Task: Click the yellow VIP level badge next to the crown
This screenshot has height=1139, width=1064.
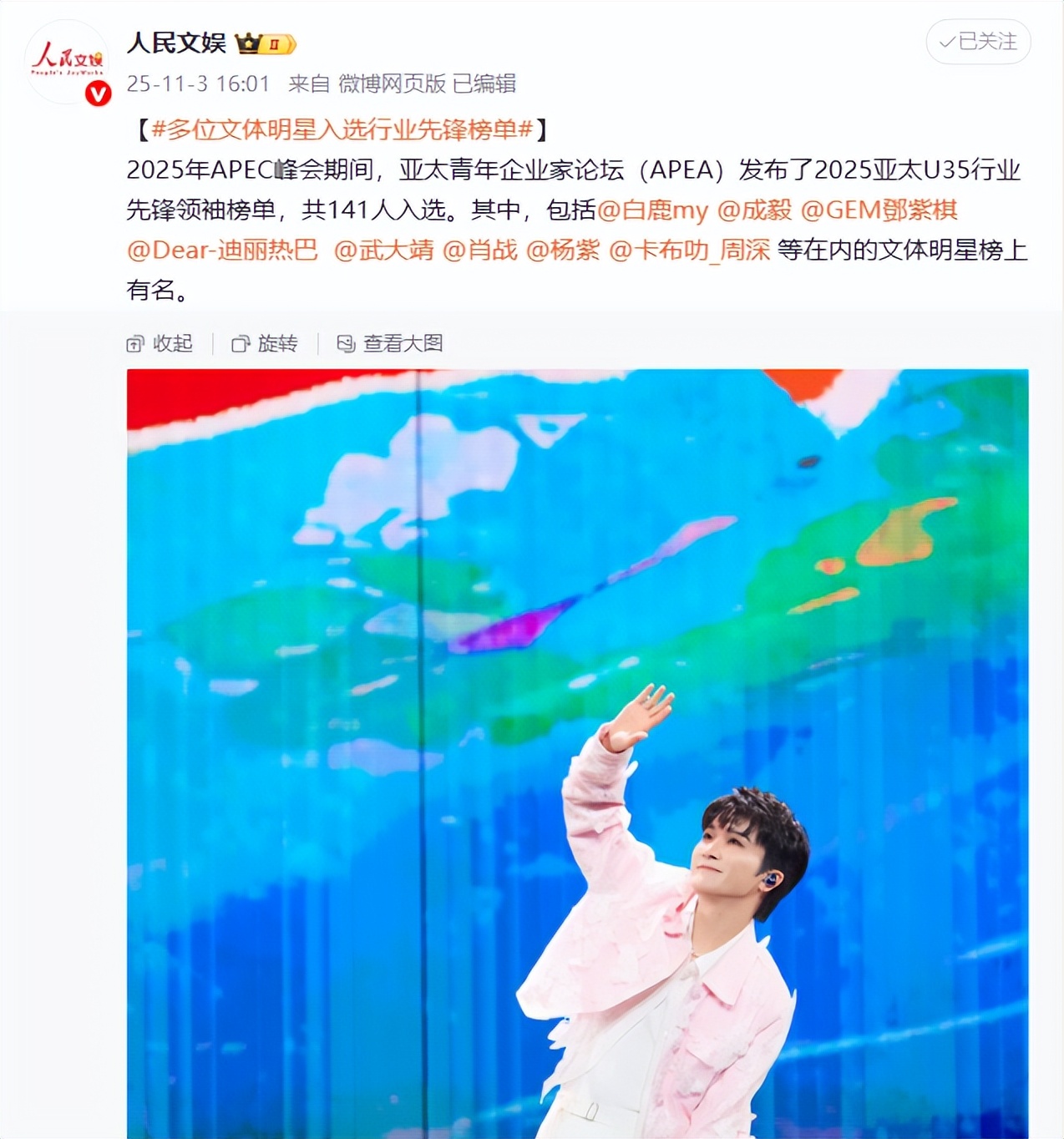Action: coord(276,43)
